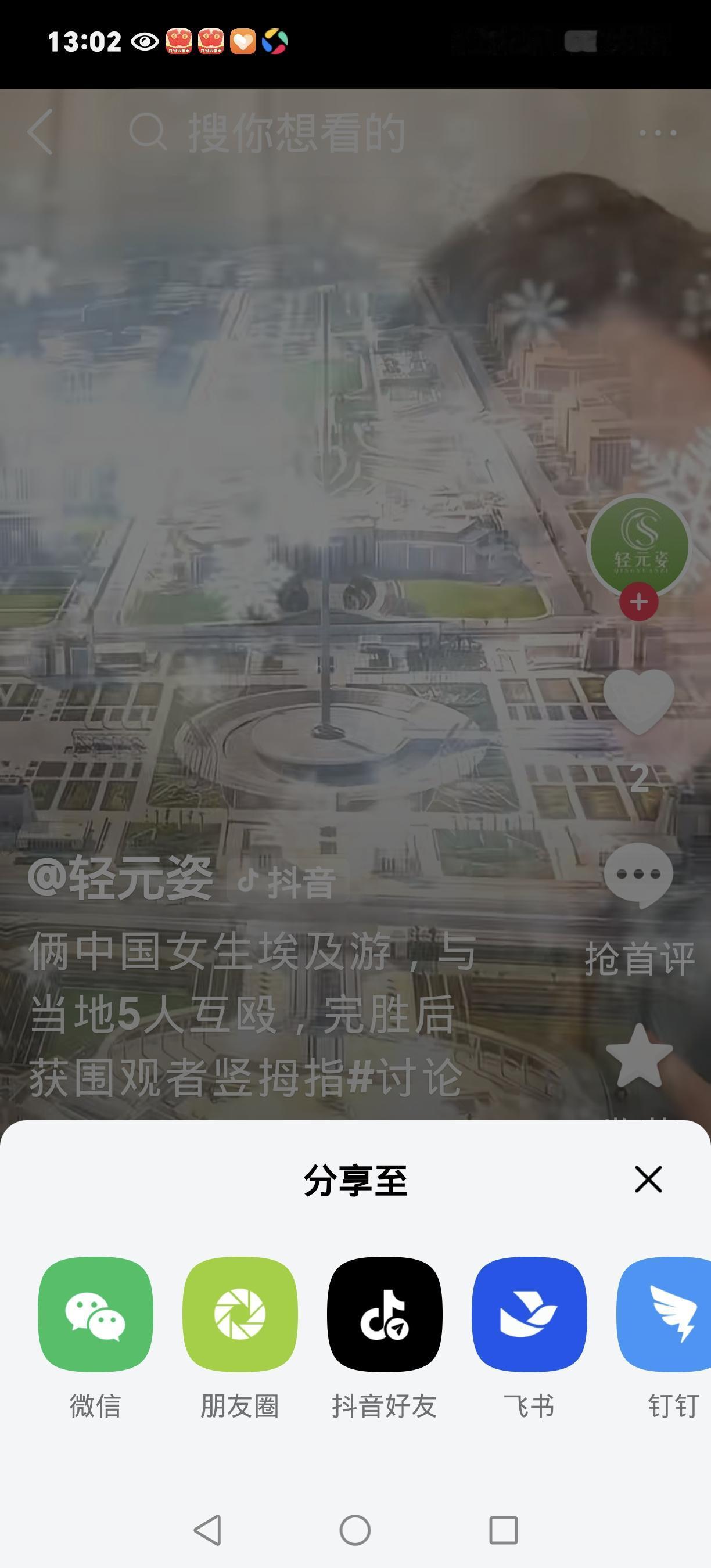The image size is (711, 1568).
Task: Tap the search magnifier icon
Action: click(x=149, y=131)
